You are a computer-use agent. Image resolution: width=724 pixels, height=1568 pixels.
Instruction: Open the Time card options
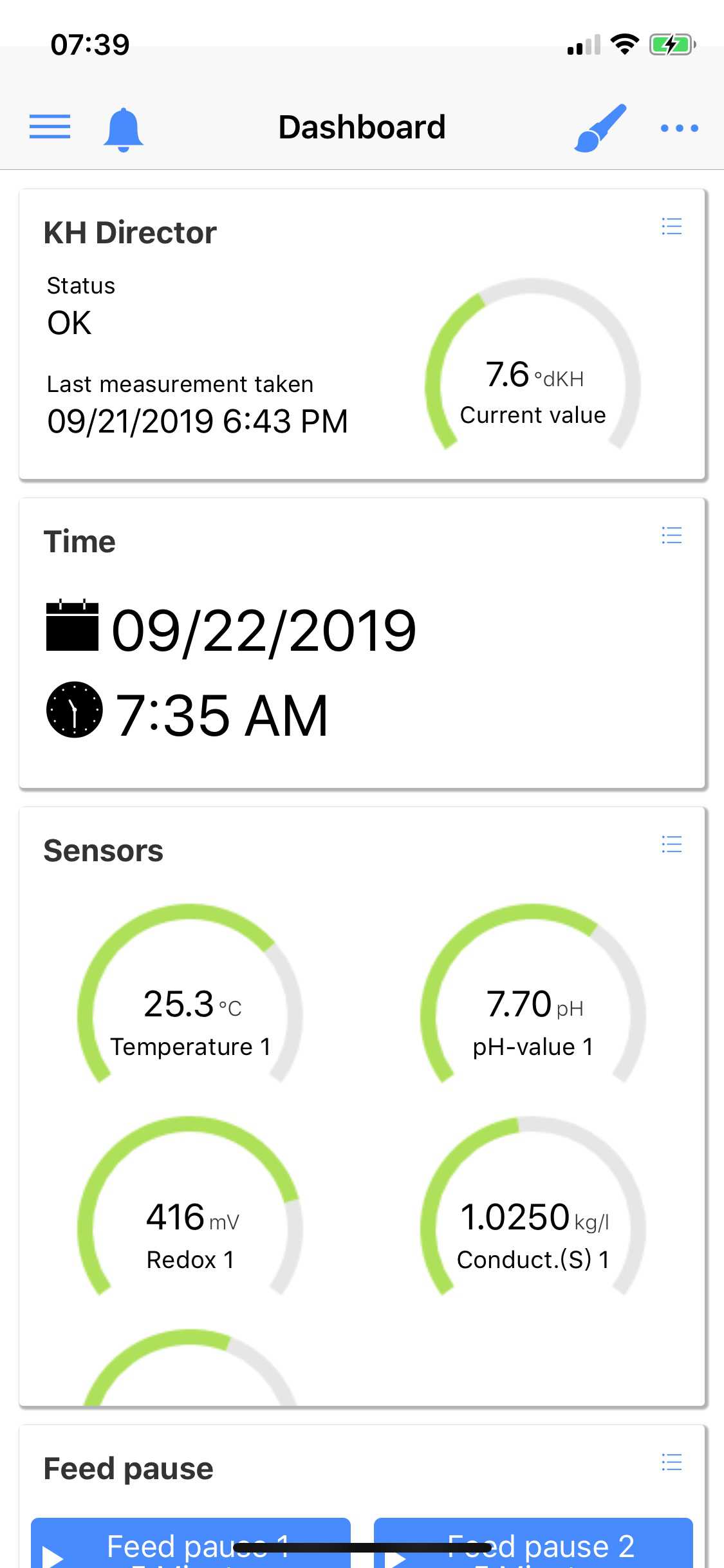pos(671,536)
